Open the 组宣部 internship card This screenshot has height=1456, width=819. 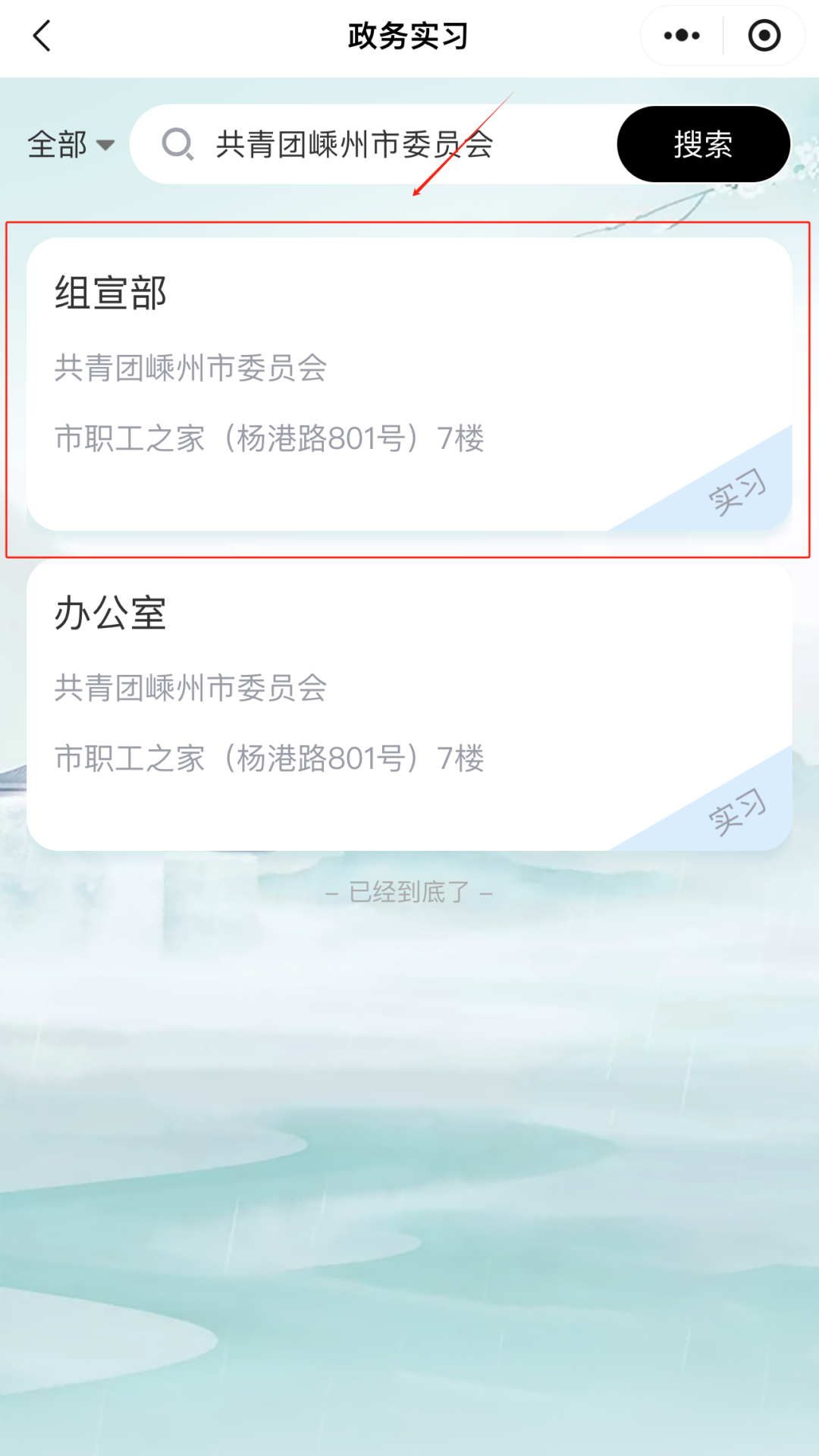[409, 384]
